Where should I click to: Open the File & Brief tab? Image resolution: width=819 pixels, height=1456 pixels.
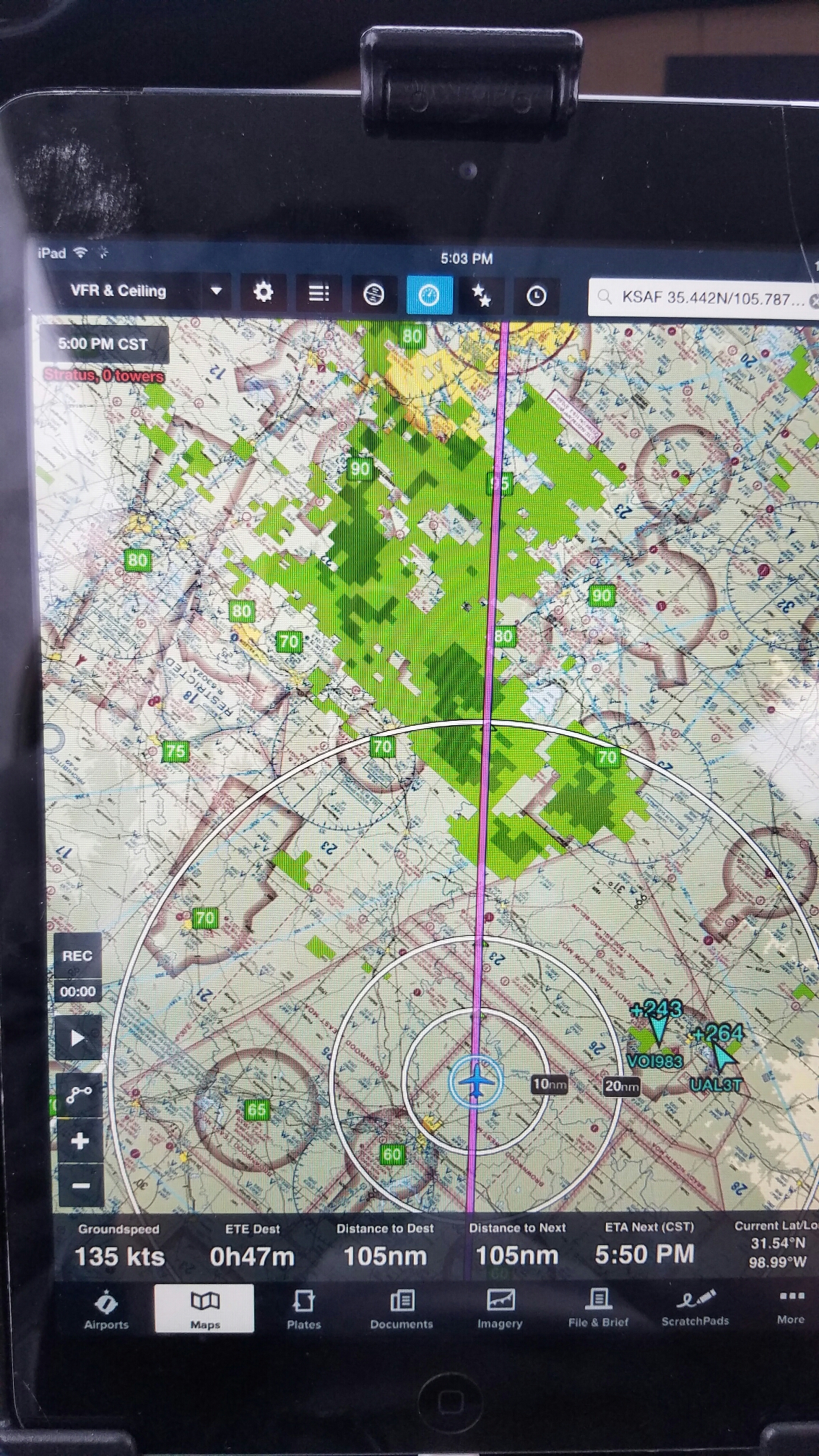(x=598, y=1308)
